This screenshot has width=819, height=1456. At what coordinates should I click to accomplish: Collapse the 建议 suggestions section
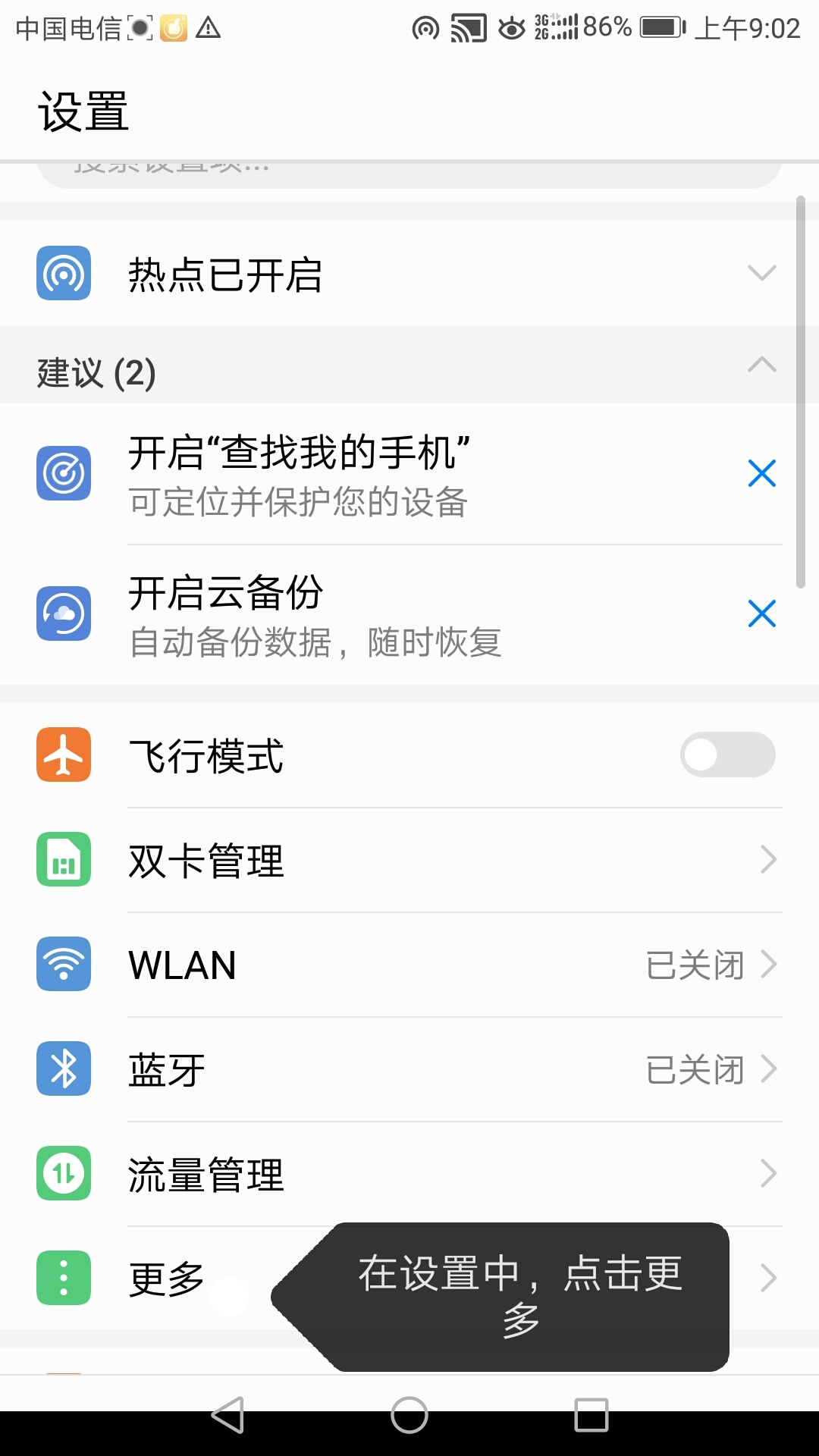pyautogui.click(x=762, y=364)
